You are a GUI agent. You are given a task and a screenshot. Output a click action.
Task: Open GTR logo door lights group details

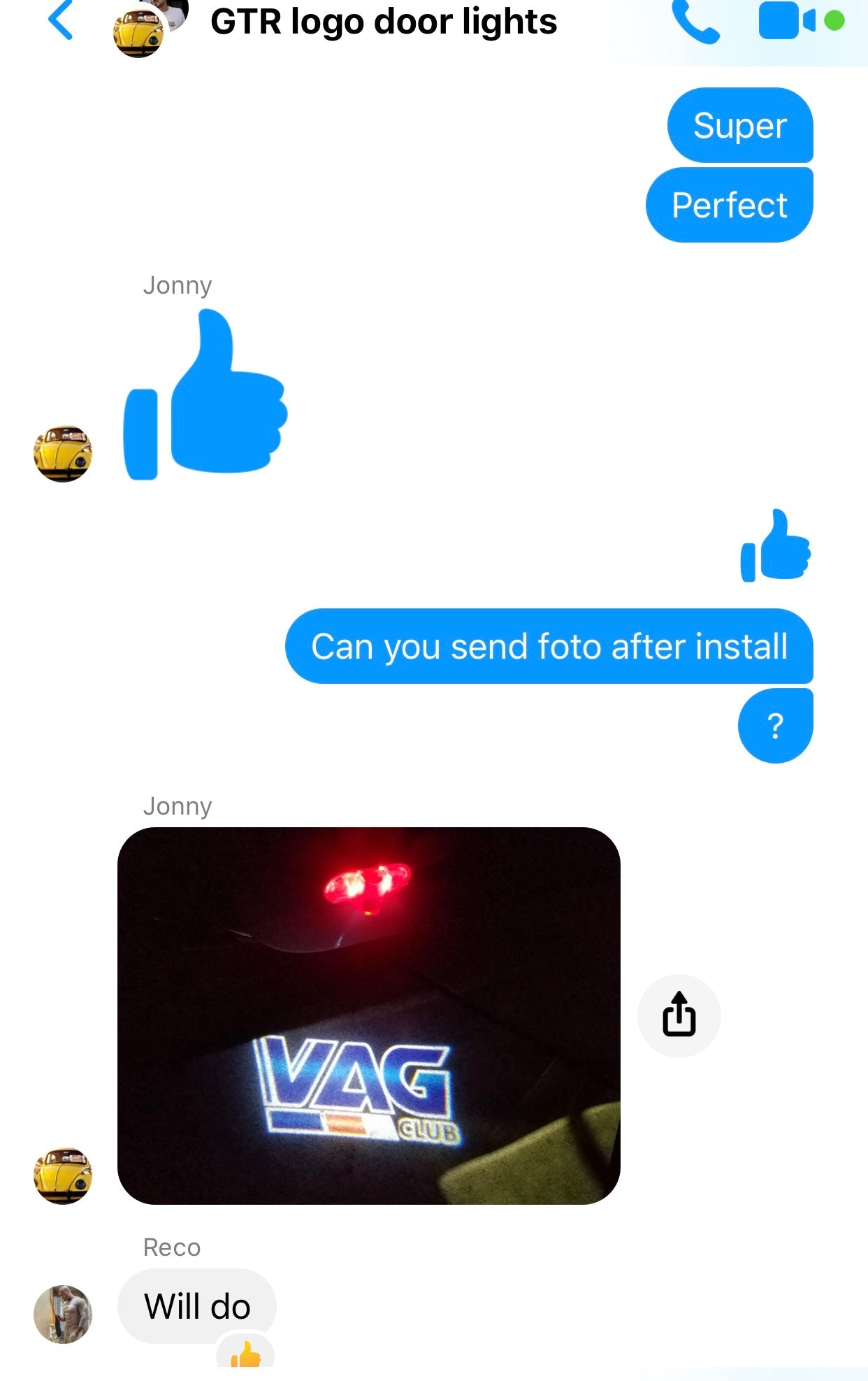383,22
